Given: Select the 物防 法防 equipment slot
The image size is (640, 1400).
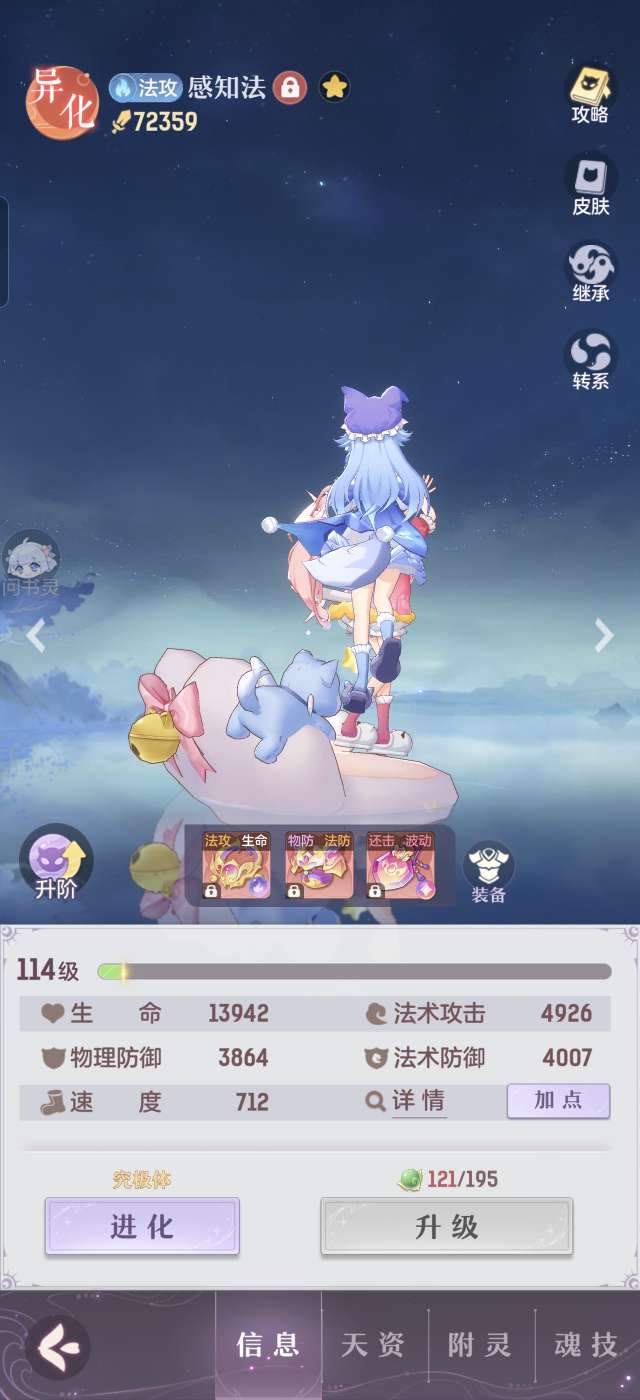Looking at the screenshot, I should (x=319, y=866).
